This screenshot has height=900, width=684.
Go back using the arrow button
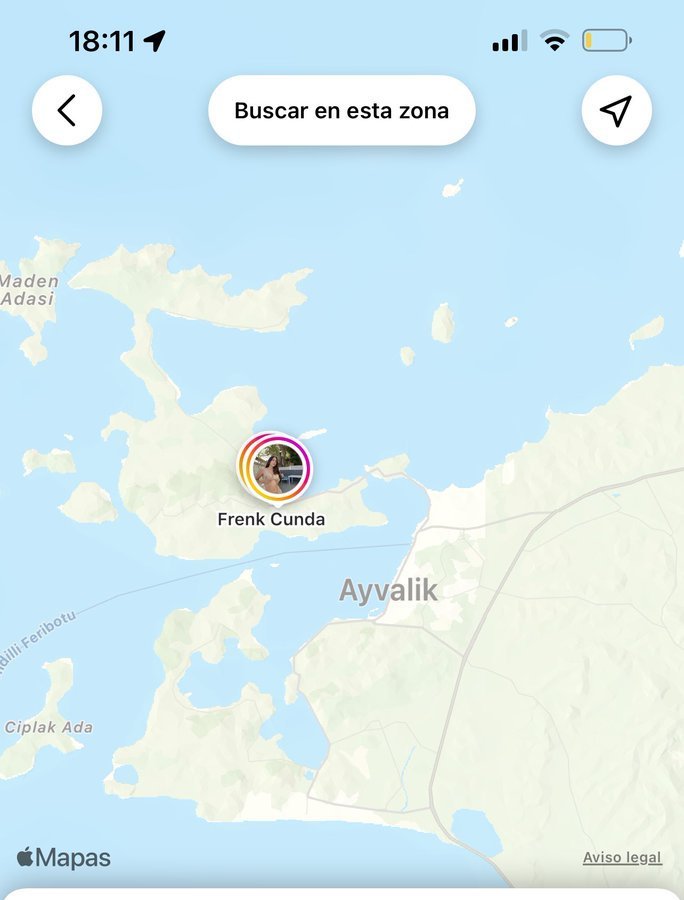pos(67,111)
